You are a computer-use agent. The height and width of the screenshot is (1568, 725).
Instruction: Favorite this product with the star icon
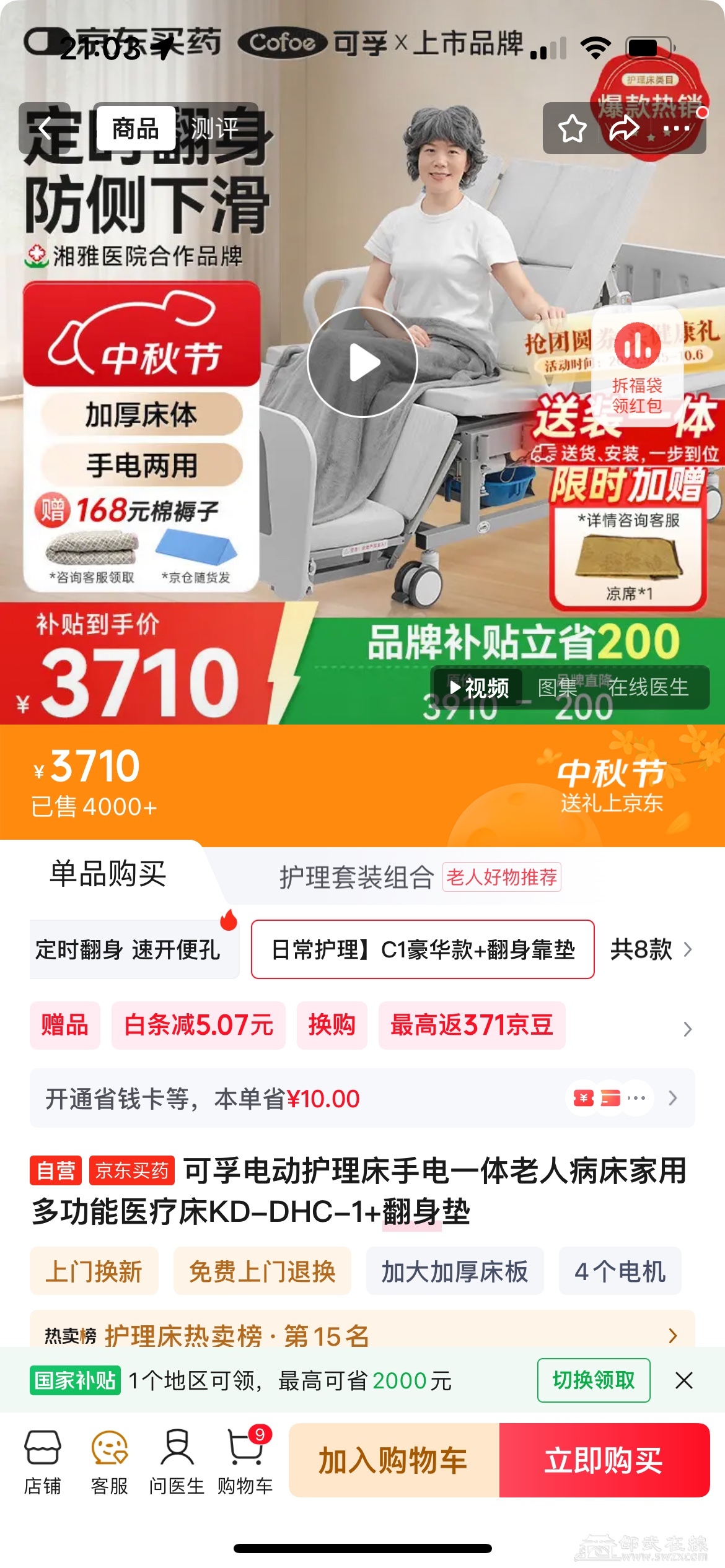pos(572,129)
